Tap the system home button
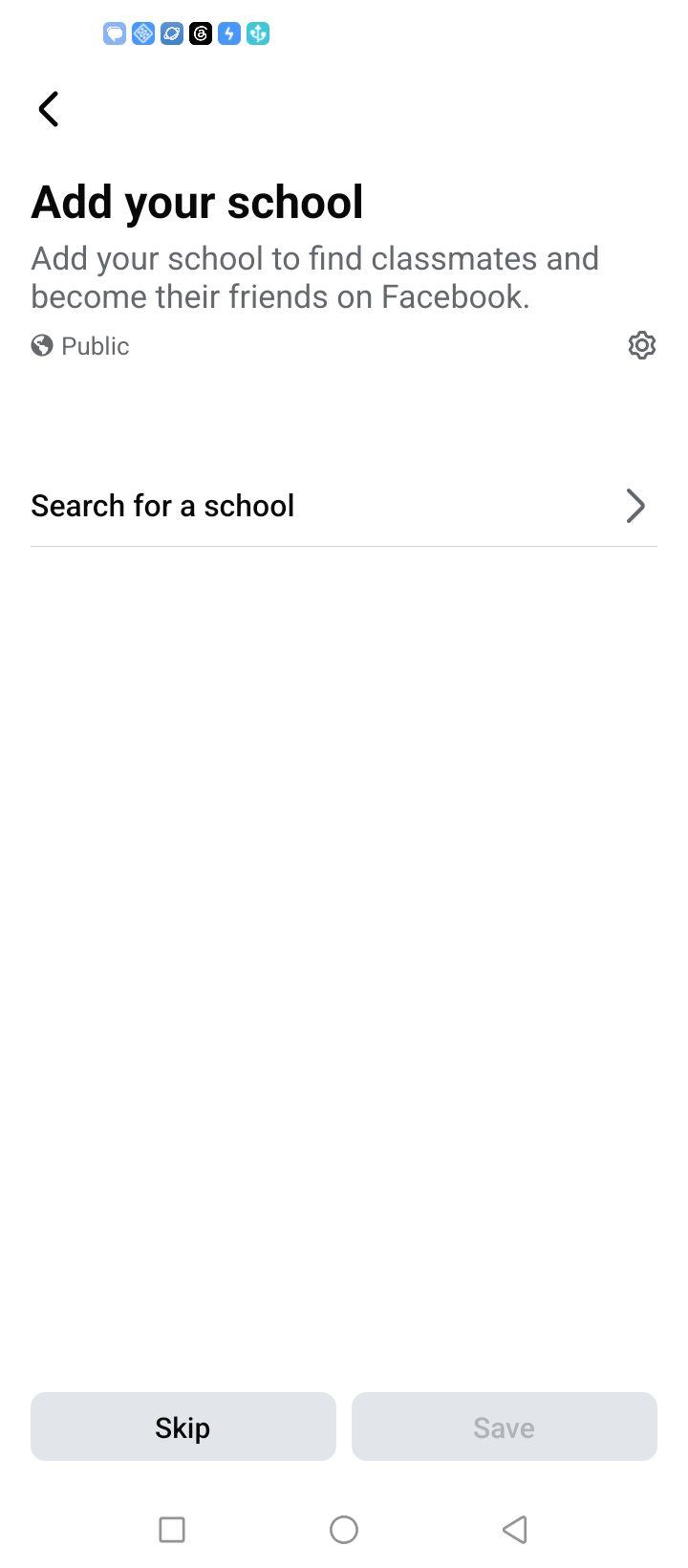The image size is (688, 1568). [344, 1530]
